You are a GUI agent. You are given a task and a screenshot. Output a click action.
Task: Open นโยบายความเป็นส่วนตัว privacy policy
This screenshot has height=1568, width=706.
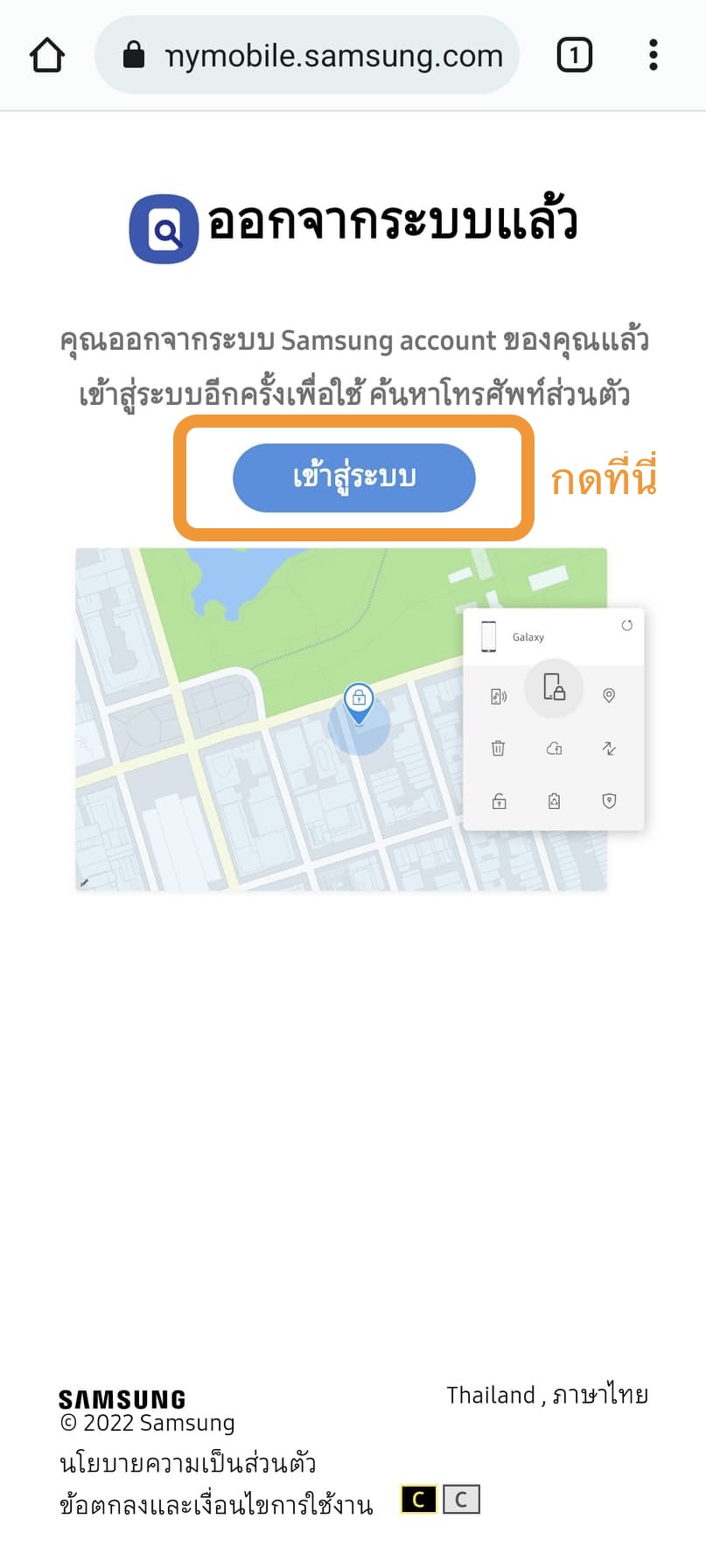[x=187, y=1463]
